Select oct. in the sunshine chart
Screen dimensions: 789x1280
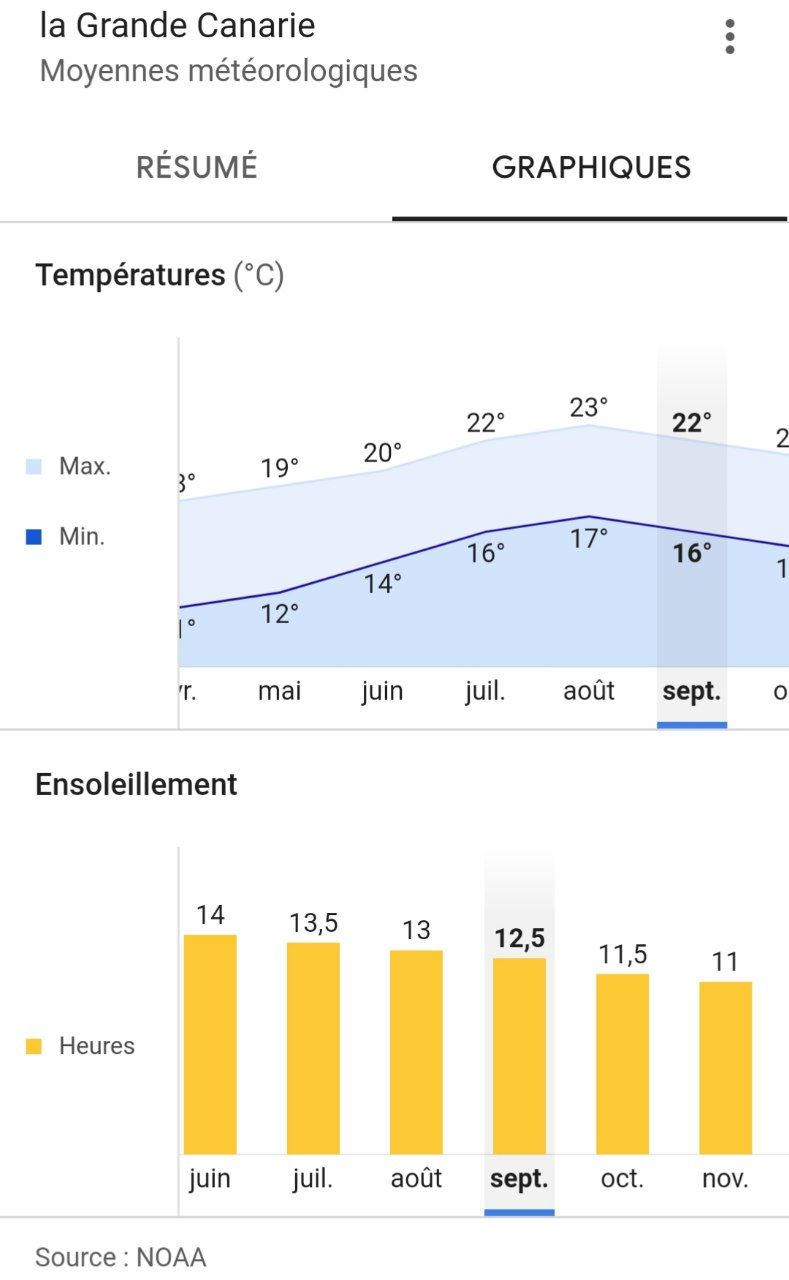(622, 1178)
